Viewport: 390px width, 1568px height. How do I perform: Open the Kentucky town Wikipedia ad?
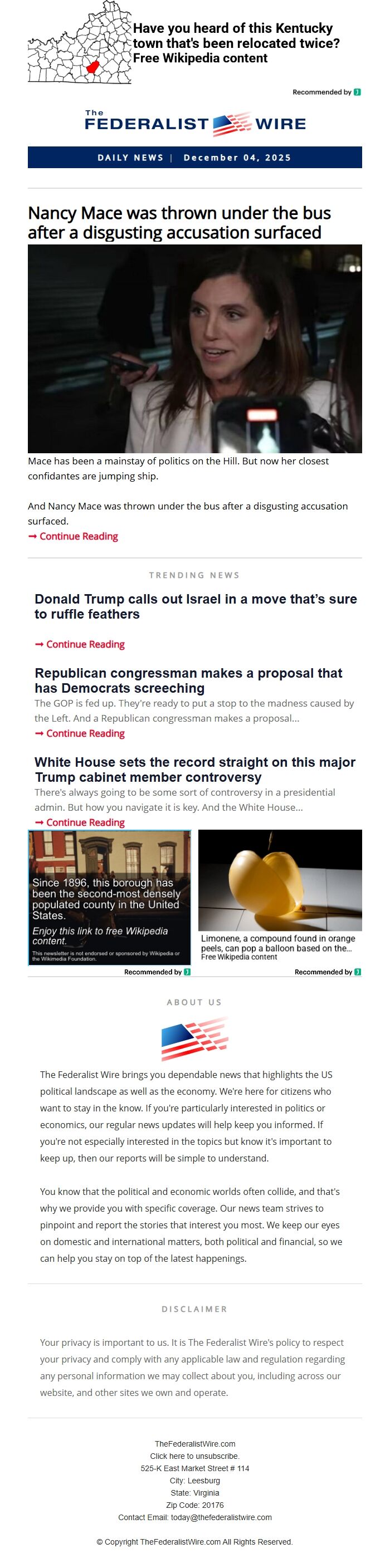(235, 43)
